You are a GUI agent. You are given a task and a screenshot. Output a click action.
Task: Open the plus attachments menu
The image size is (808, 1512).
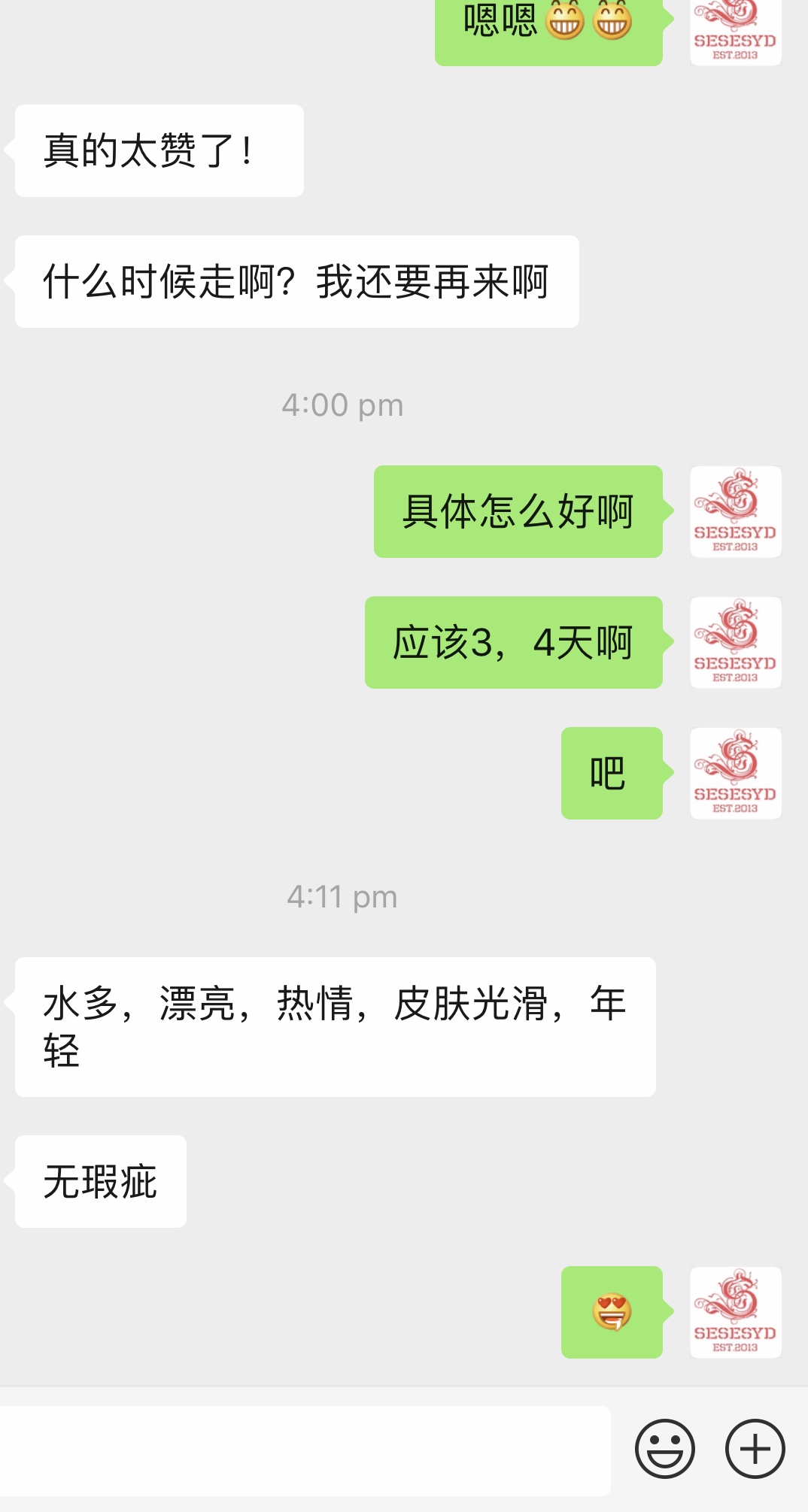pos(755,1449)
